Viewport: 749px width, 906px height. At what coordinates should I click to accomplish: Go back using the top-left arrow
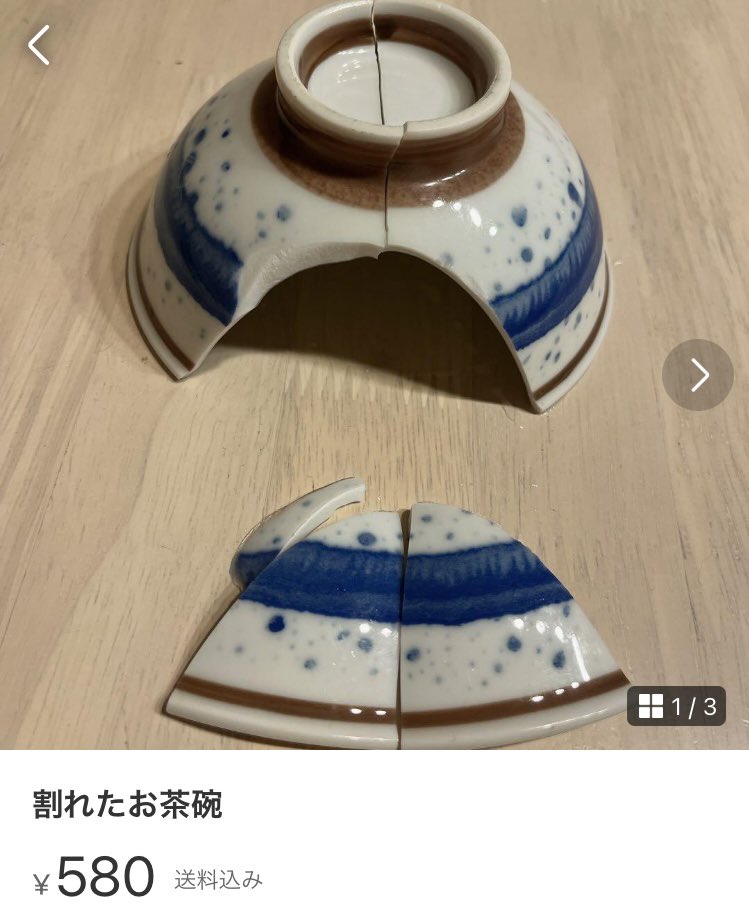point(39,45)
